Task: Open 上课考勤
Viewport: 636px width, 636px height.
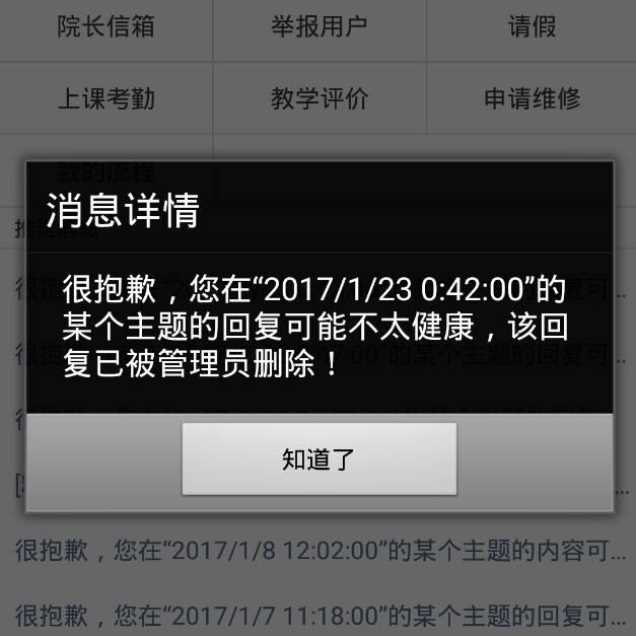Action: [106, 99]
